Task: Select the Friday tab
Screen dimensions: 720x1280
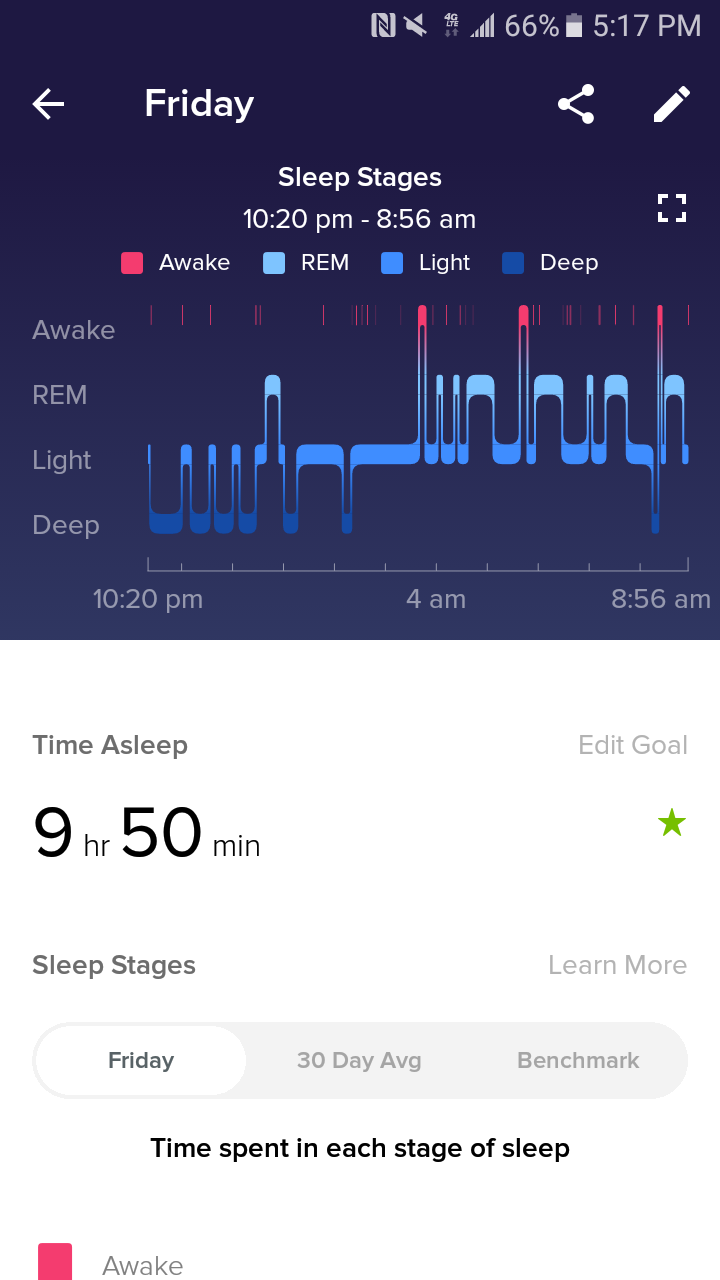Action: click(x=140, y=1060)
